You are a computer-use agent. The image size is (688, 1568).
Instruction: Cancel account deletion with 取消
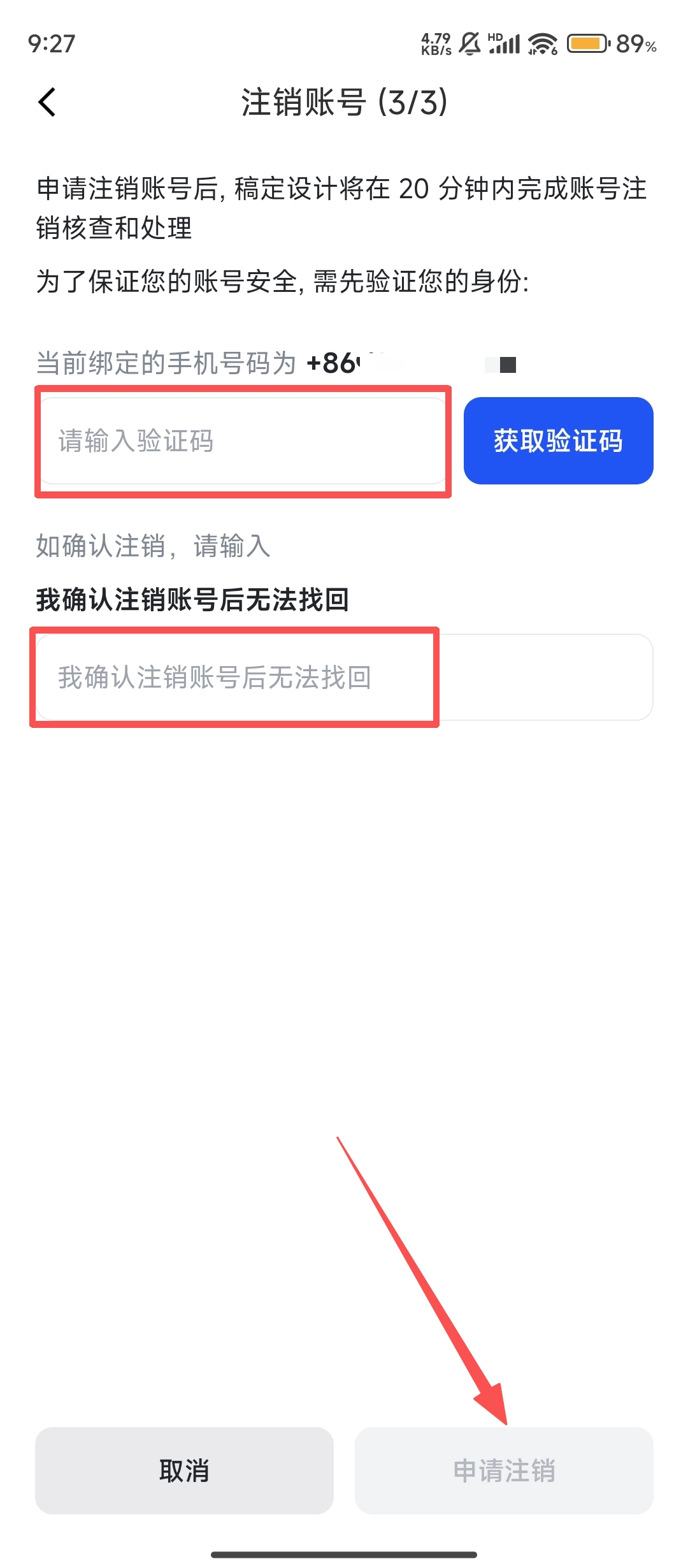(x=184, y=1470)
